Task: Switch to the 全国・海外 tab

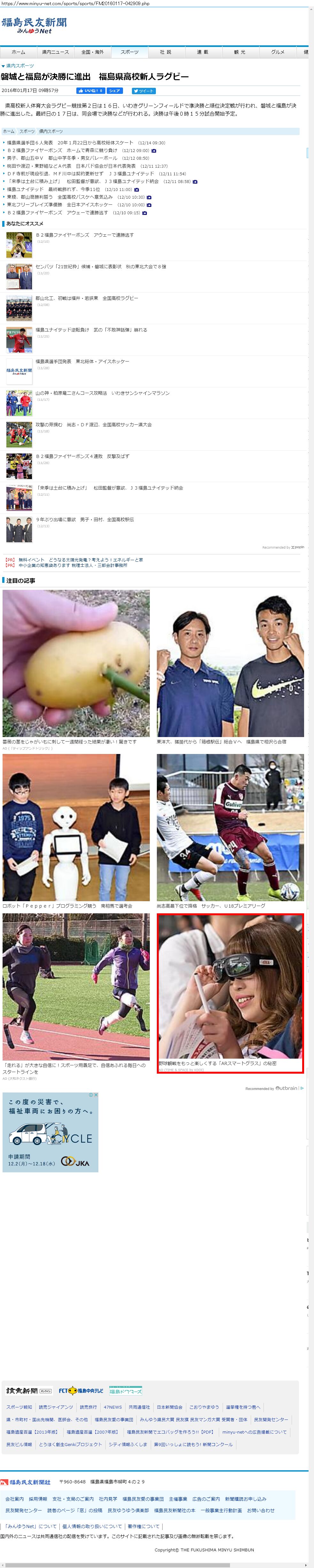Action: 93,52
